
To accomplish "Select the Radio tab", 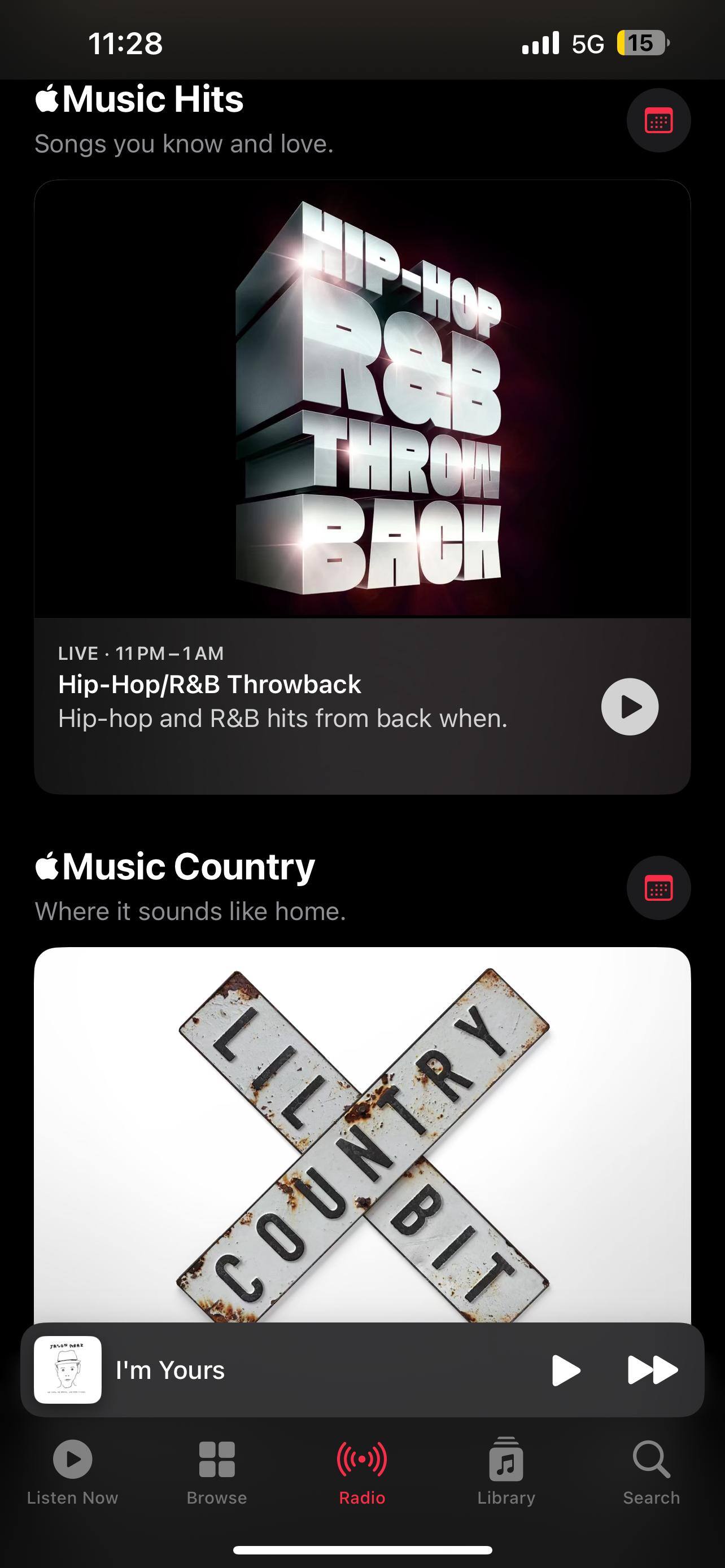I will coord(362,1470).
